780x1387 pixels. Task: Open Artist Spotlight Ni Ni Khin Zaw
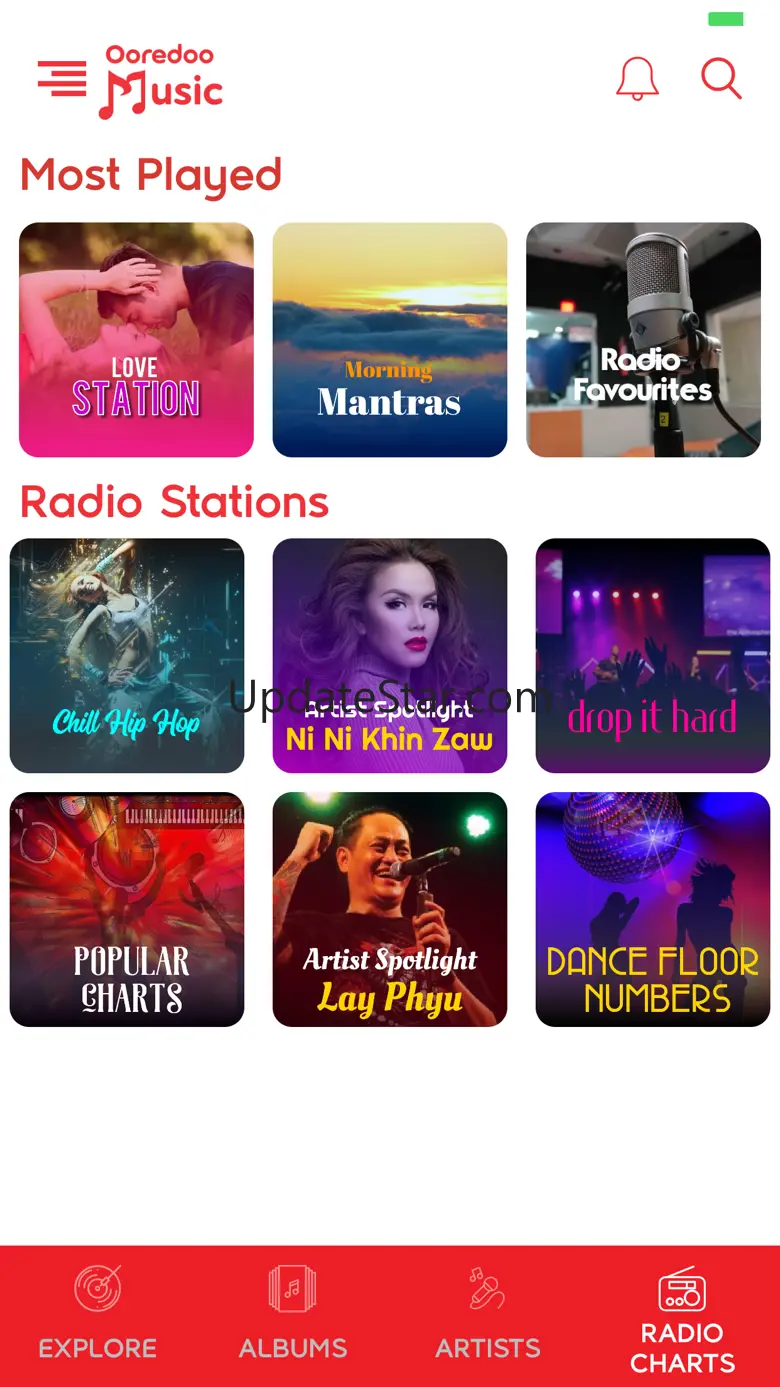pos(390,656)
